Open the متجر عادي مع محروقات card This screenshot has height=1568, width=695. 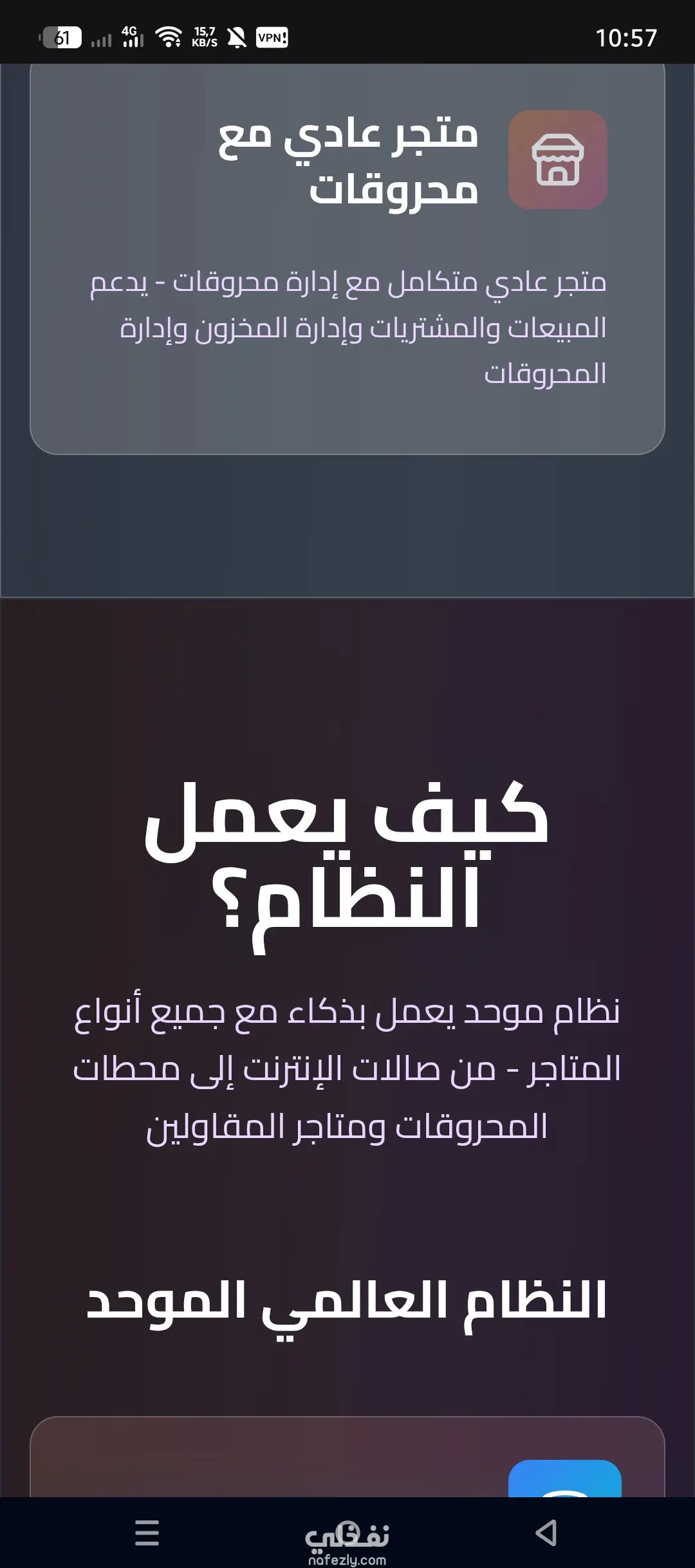point(347,257)
